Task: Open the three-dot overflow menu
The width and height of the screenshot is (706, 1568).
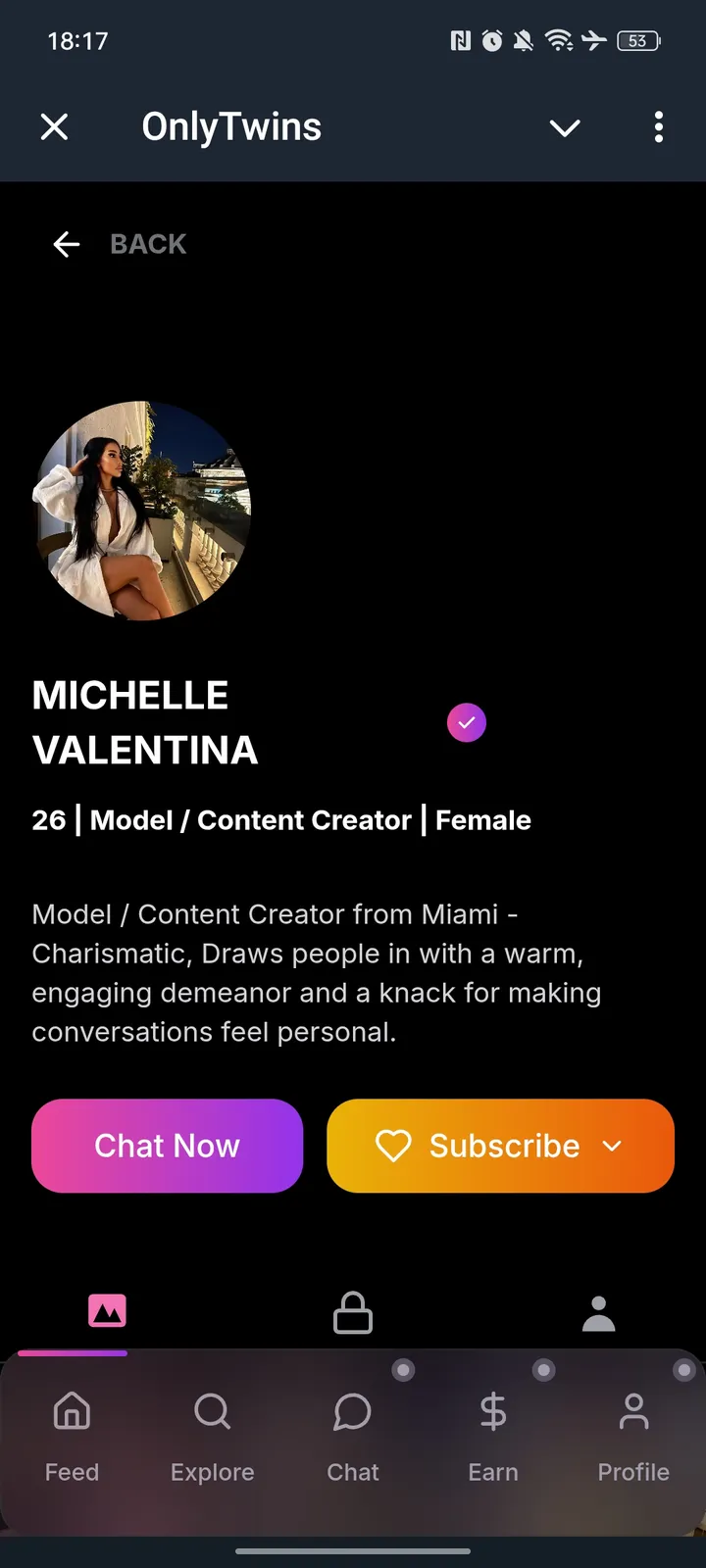Action: click(x=659, y=127)
